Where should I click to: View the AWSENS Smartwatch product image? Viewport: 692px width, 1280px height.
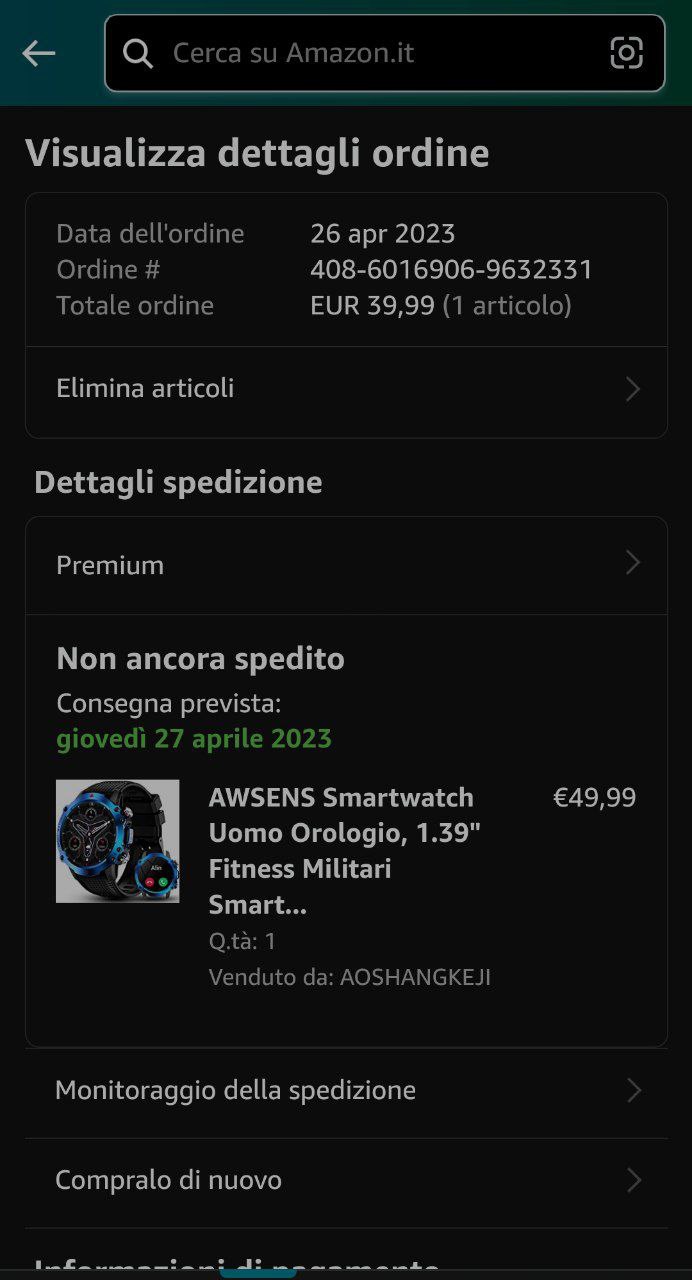[x=118, y=842]
